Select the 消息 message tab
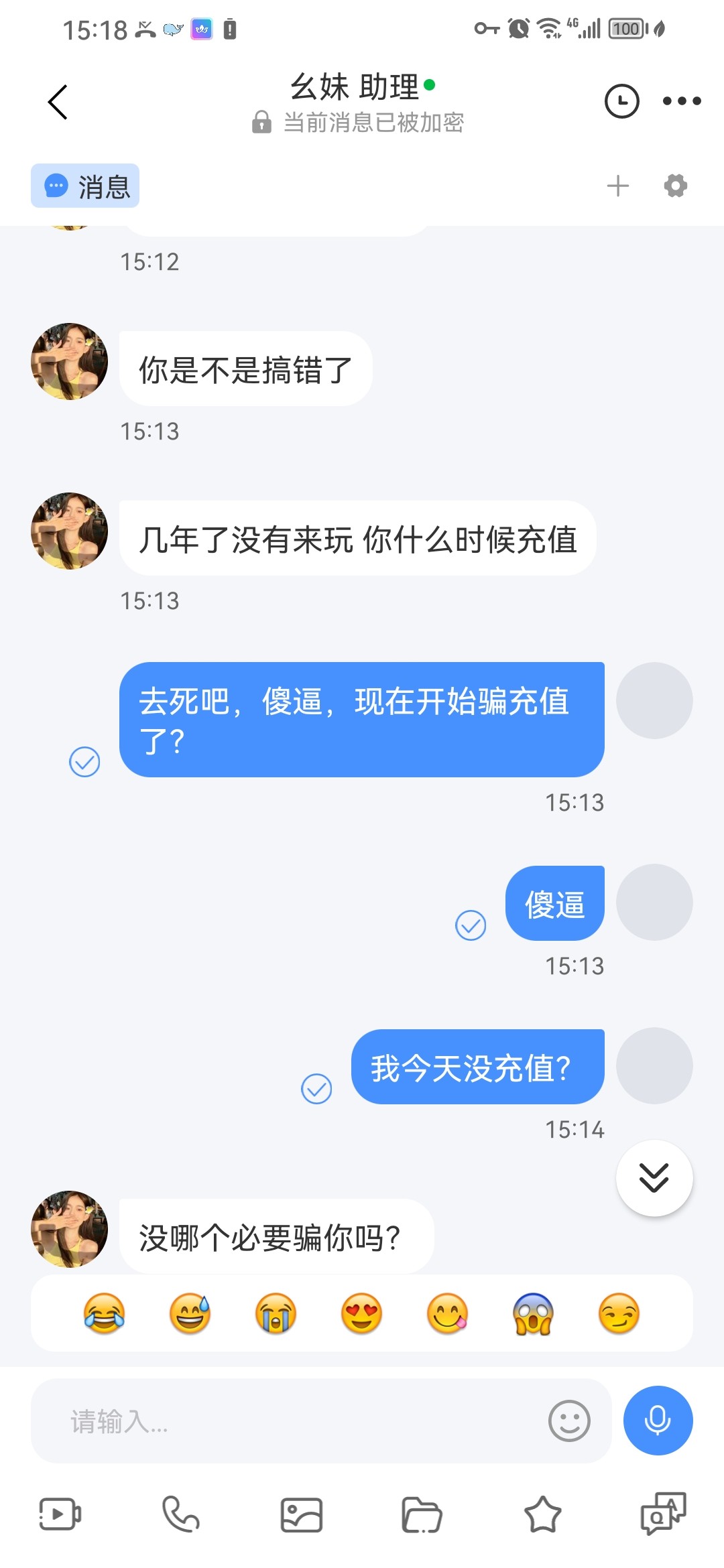724x1568 pixels. [84, 186]
